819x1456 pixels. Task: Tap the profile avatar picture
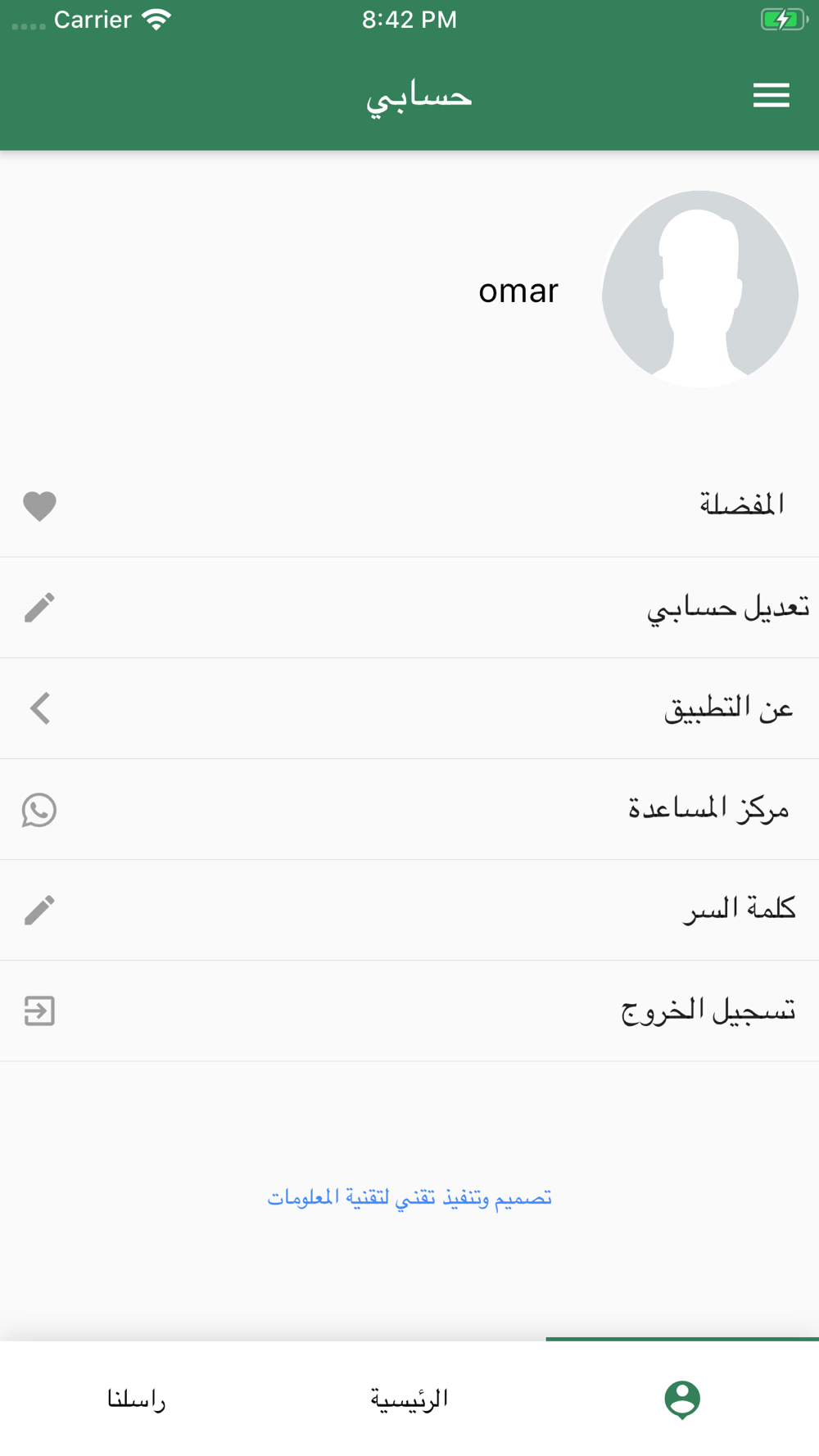(x=700, y=289)
